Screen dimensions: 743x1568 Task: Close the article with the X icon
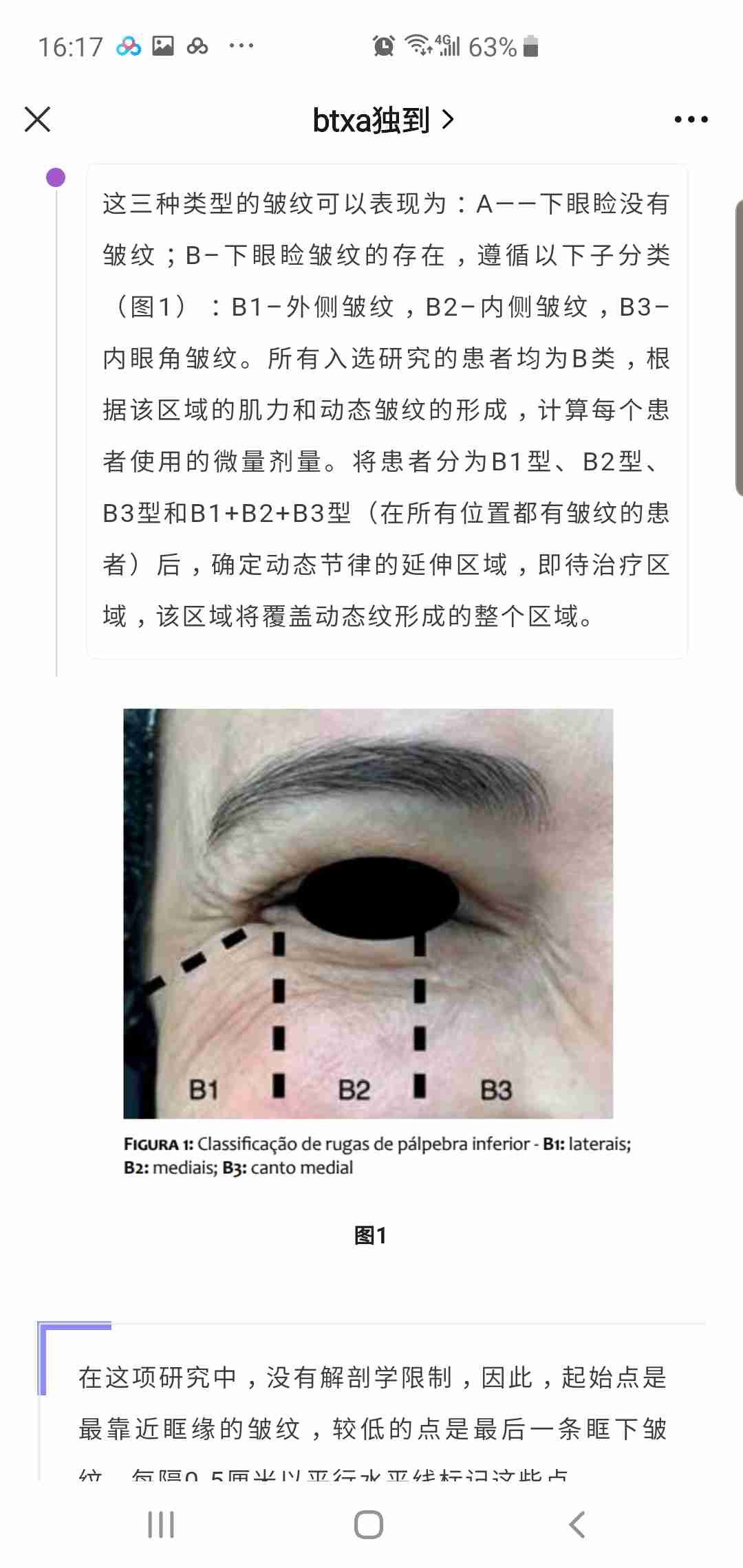[37, 119]
